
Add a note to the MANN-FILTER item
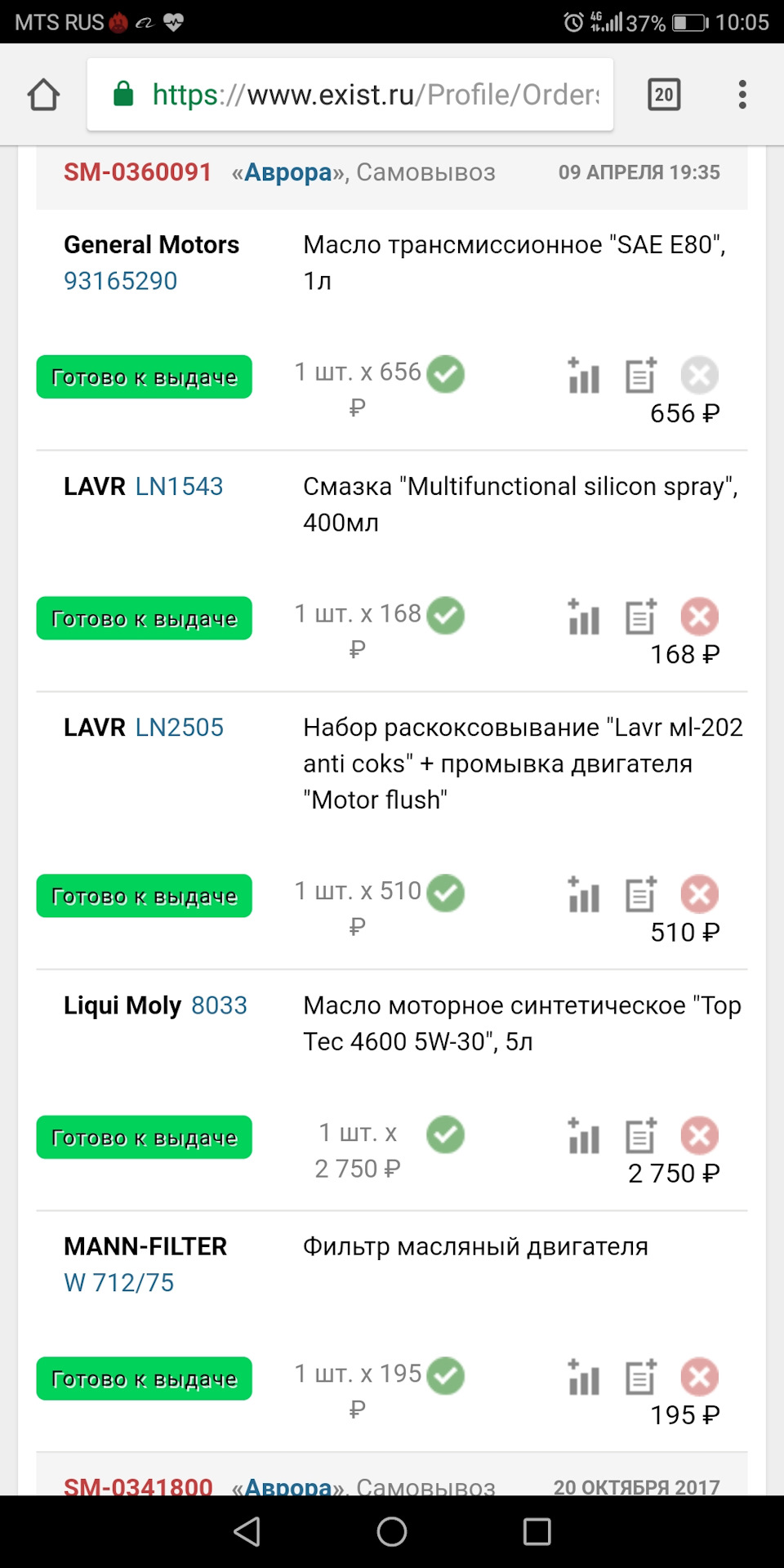coord(641,1377)
